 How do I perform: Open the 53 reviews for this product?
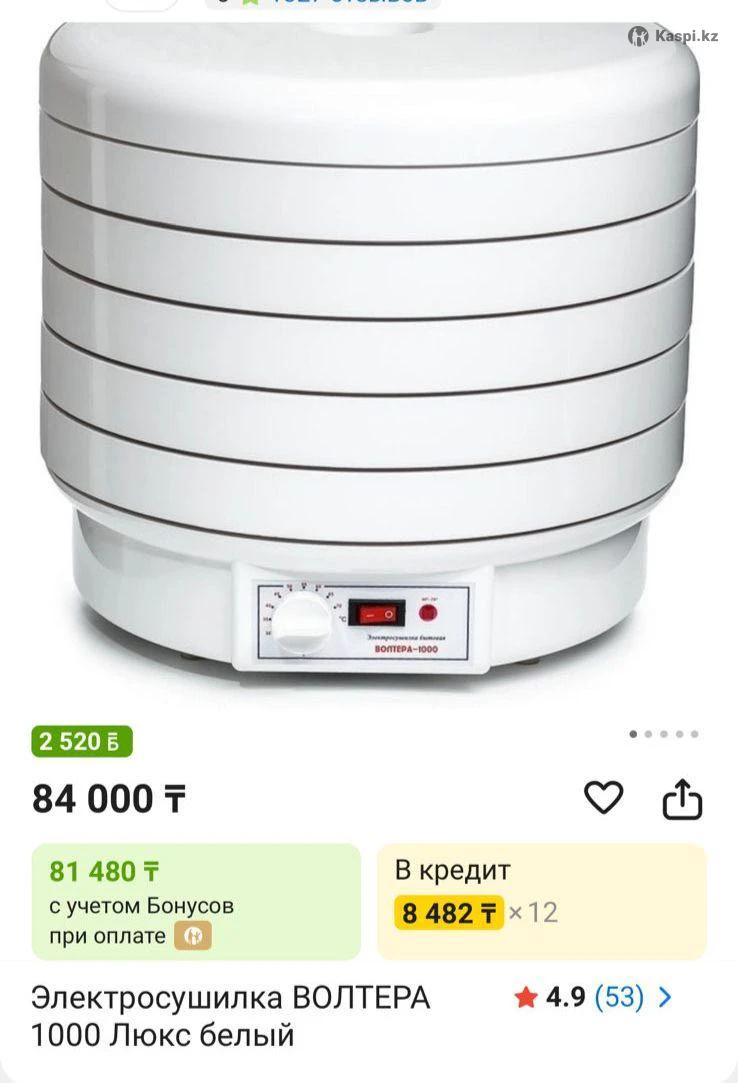(620, 997)
